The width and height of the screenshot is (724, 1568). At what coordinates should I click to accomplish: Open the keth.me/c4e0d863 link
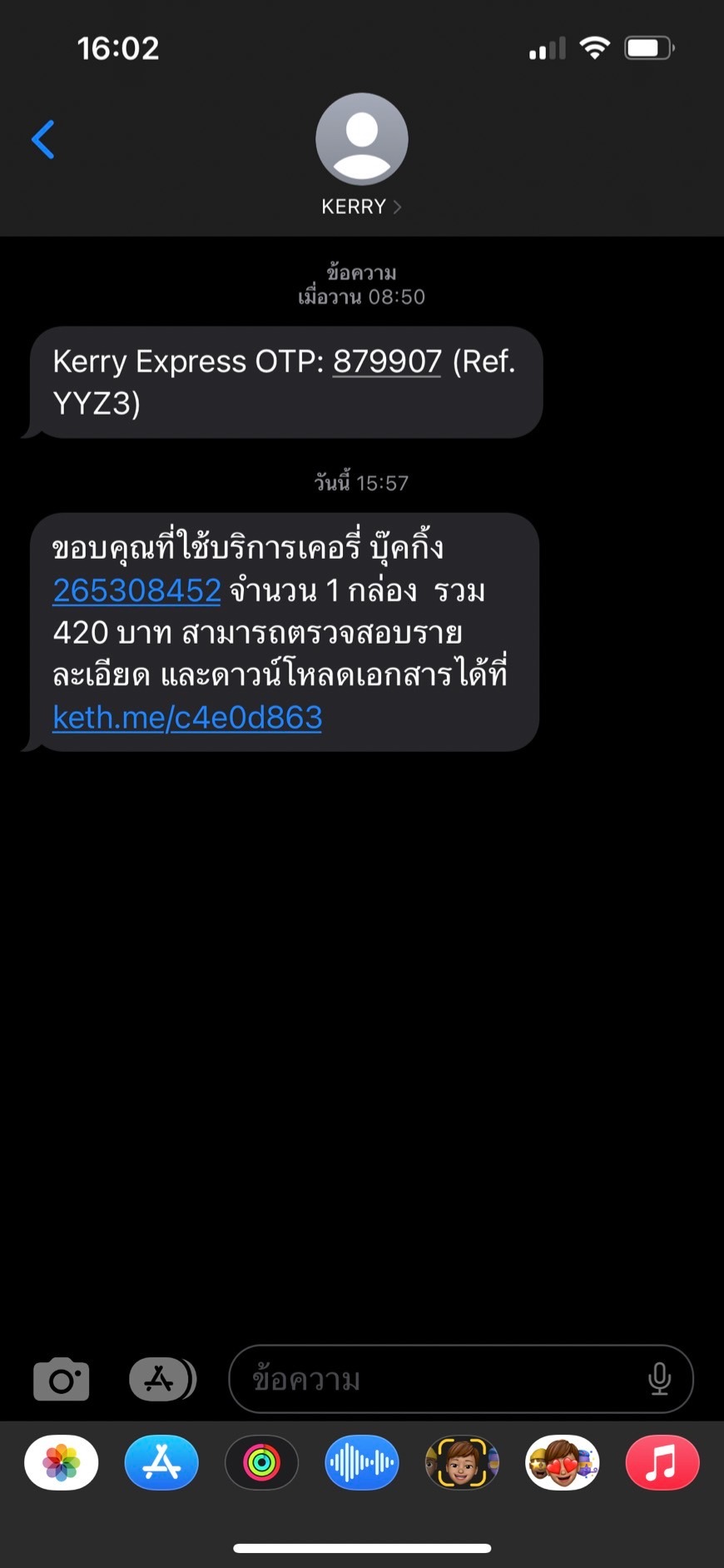(x=187, y=717)
